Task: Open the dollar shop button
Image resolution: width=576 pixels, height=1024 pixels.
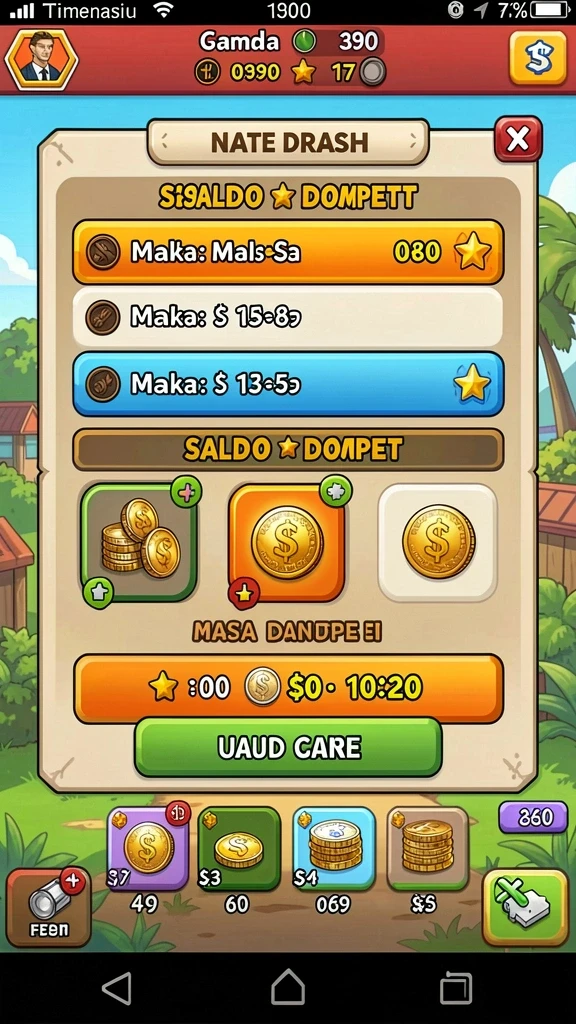Action: click(x=537, y=58)
